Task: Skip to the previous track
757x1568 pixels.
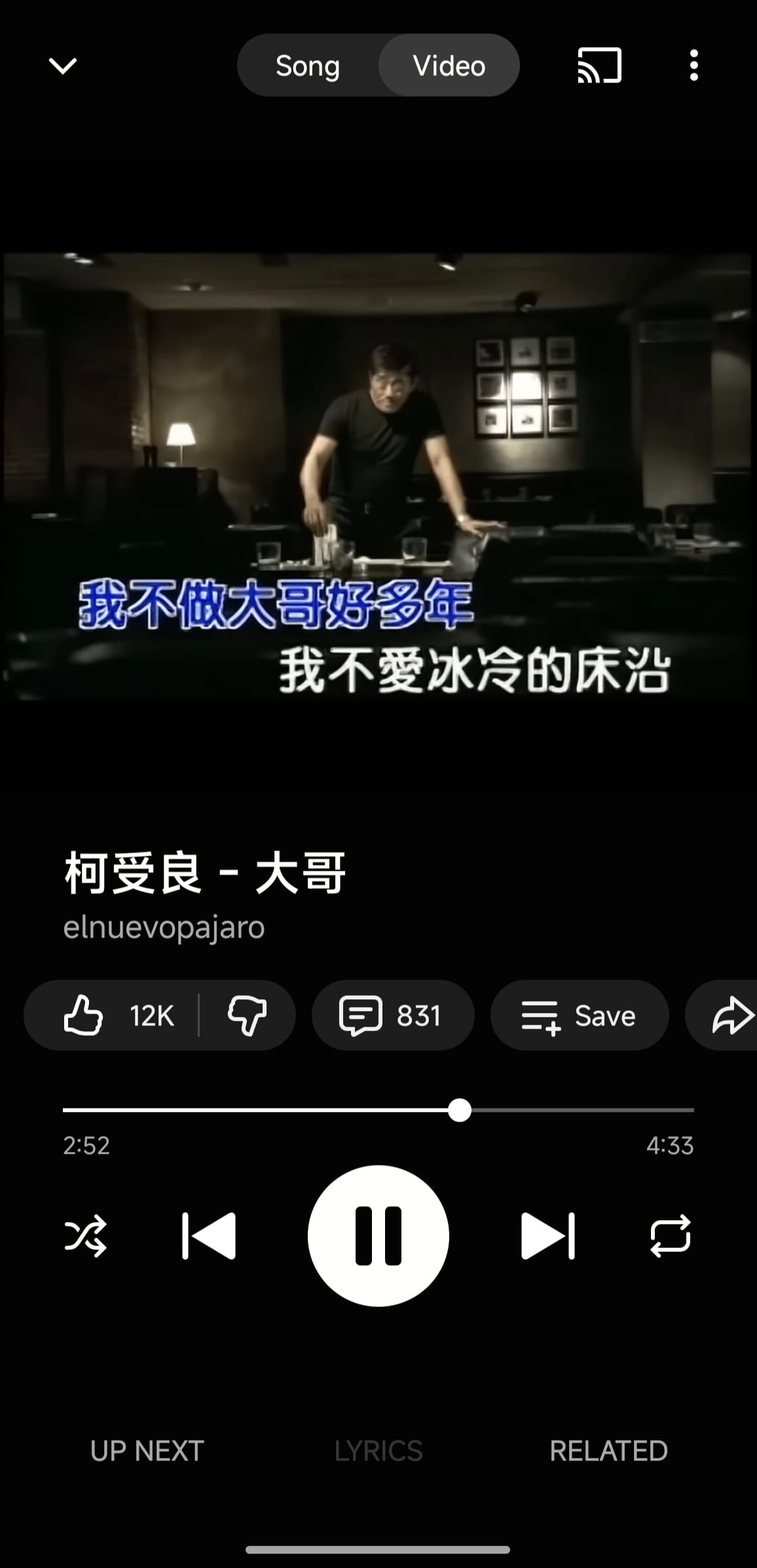Action: pyautogui.click(x=209, y=1236)
